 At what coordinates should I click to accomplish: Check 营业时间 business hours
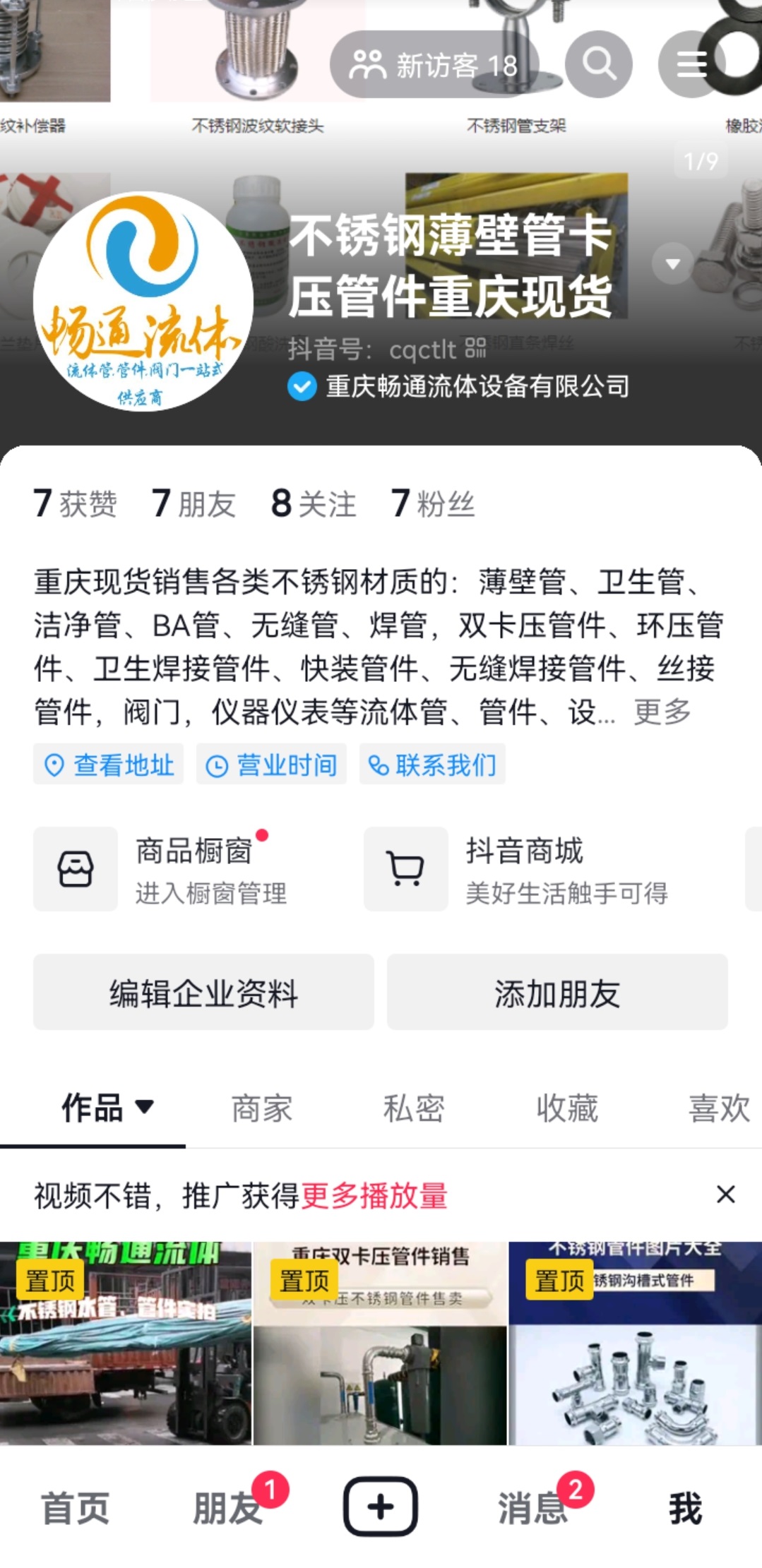(272, 765)
